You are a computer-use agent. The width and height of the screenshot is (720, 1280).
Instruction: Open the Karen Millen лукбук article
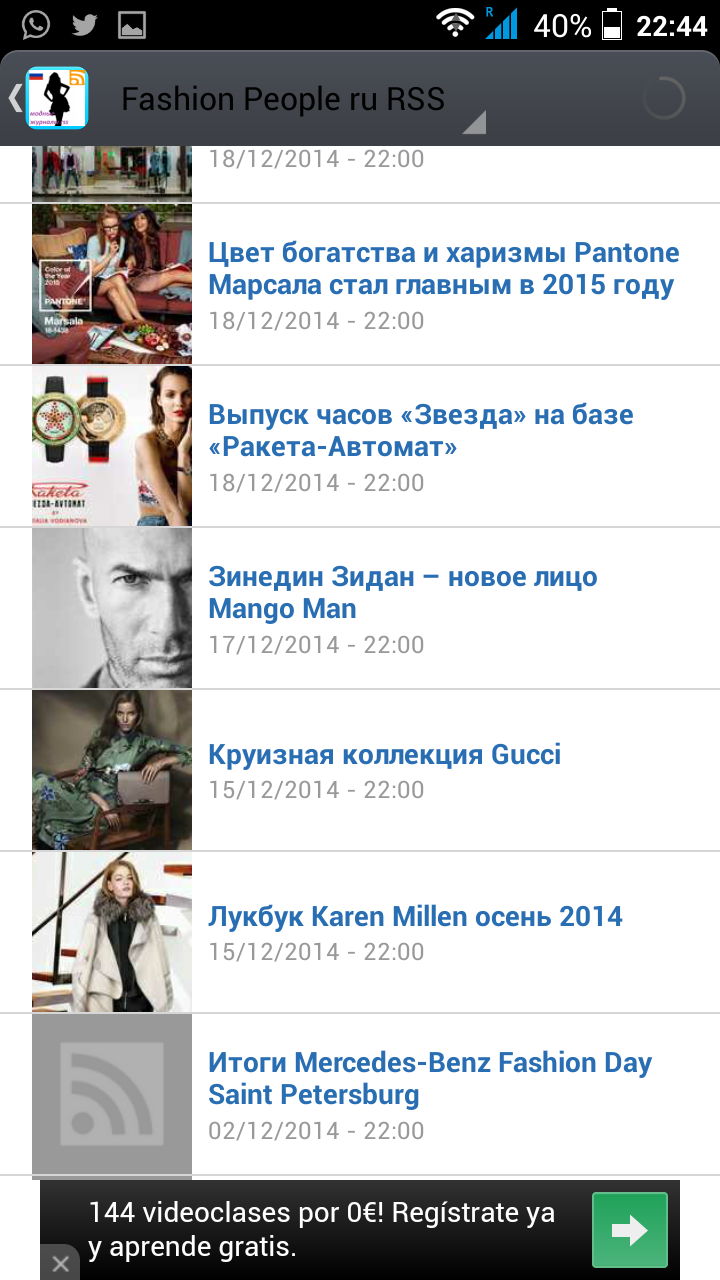click(x=414, y=915)
